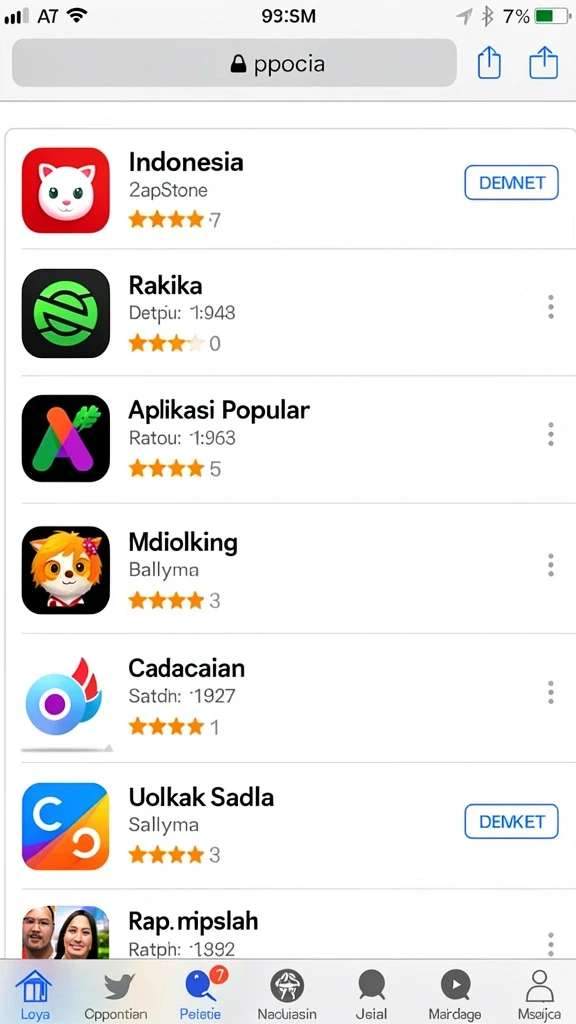This screenshot has height=1024, width=576.
Task: Open the overflow menu for Rakika
Action: pos(551,307)
